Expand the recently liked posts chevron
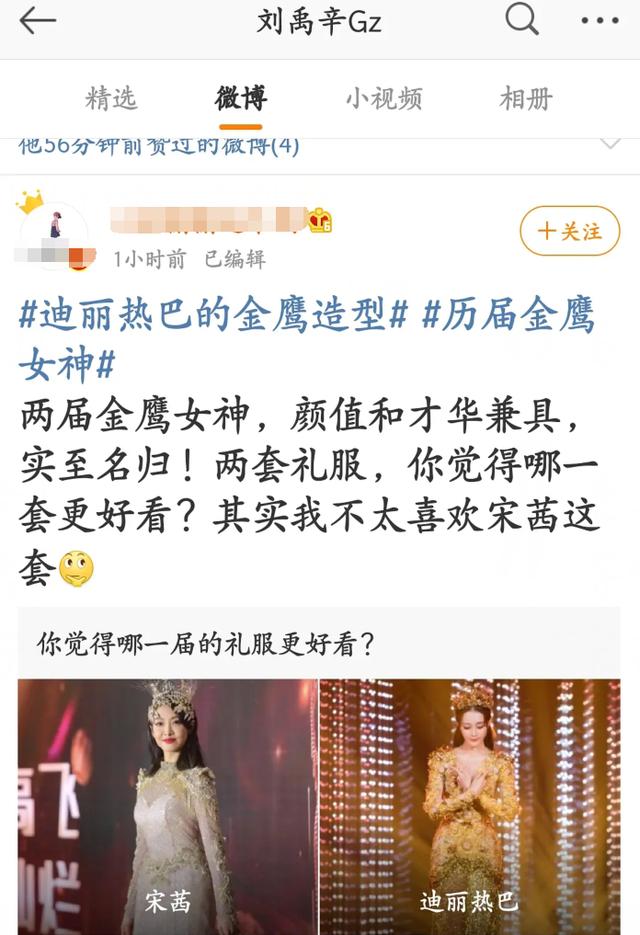This screenshot has width=640, height=935. point(609,146)
